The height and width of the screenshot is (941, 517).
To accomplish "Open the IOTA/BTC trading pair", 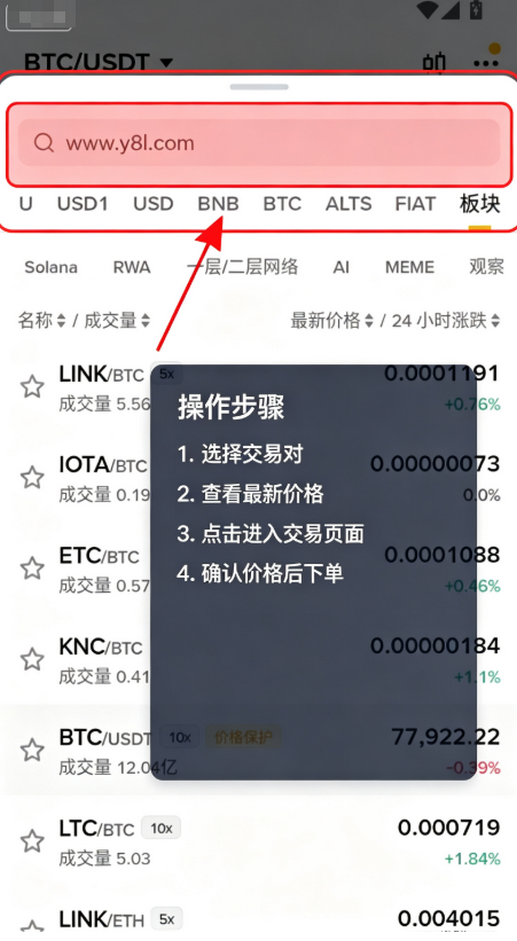I will (x=259, y=478).
